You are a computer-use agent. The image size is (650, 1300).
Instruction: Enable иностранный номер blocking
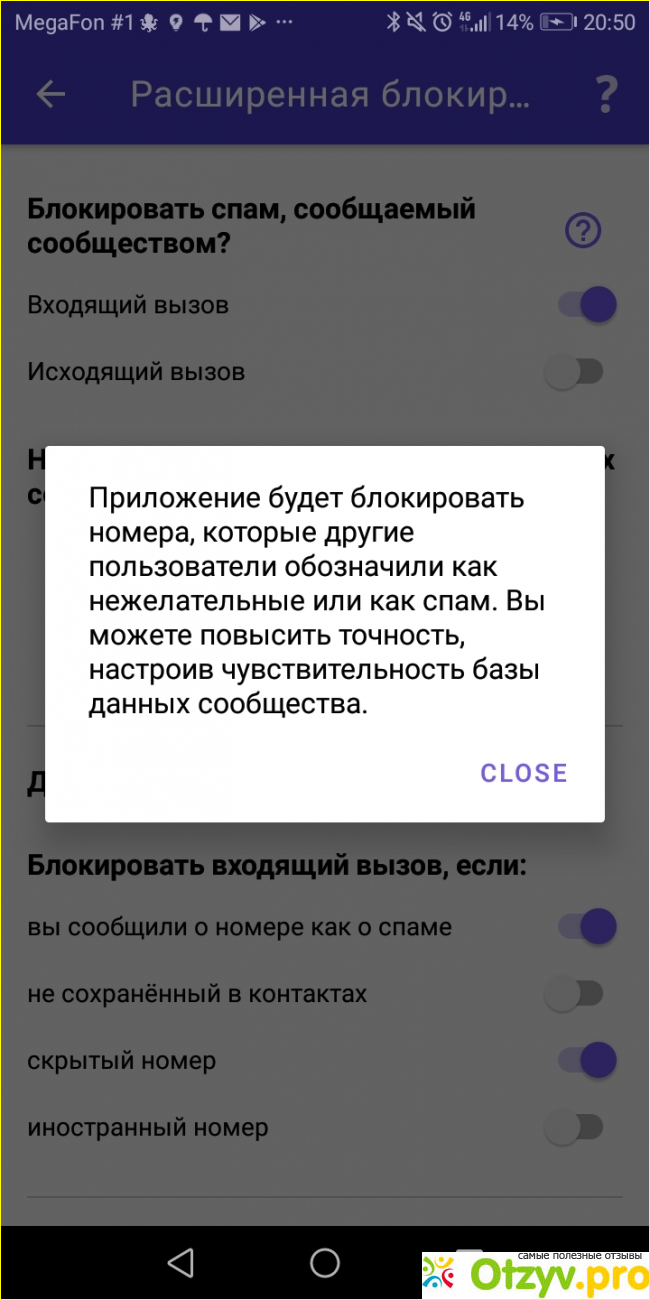tap(575, 1128)
